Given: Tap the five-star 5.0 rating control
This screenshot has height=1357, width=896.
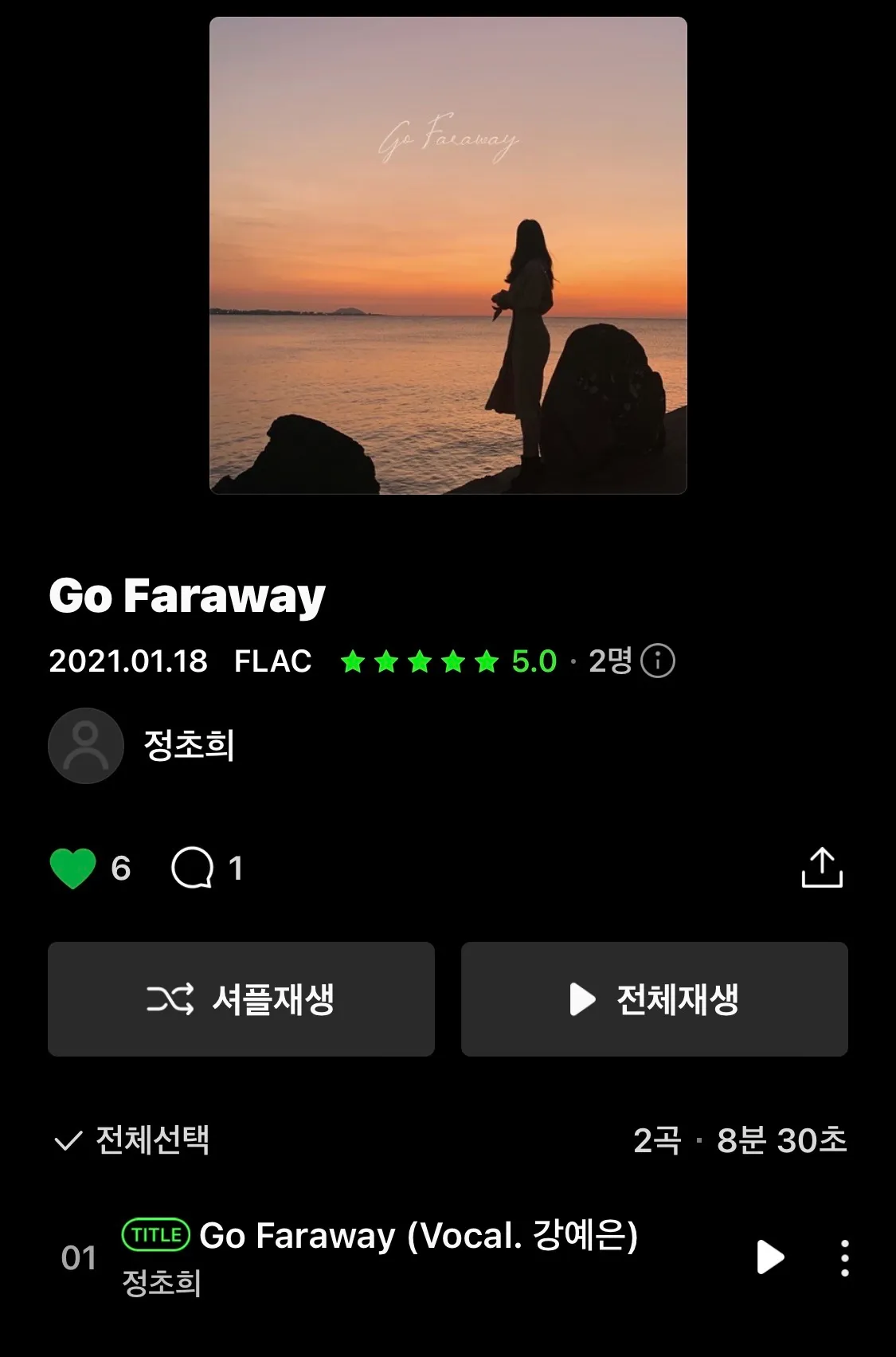Looking at the screenshot, I should click(418, 661).
